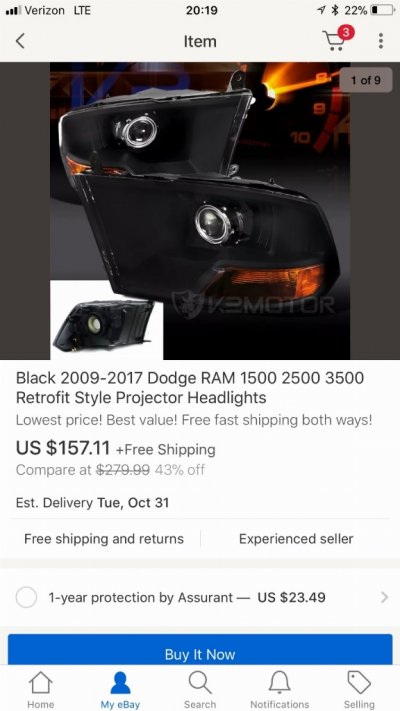This screenshot has height=711, width=400.
Task: Expand Assurant protection plan details chevron
Action: tap(385, 597)
